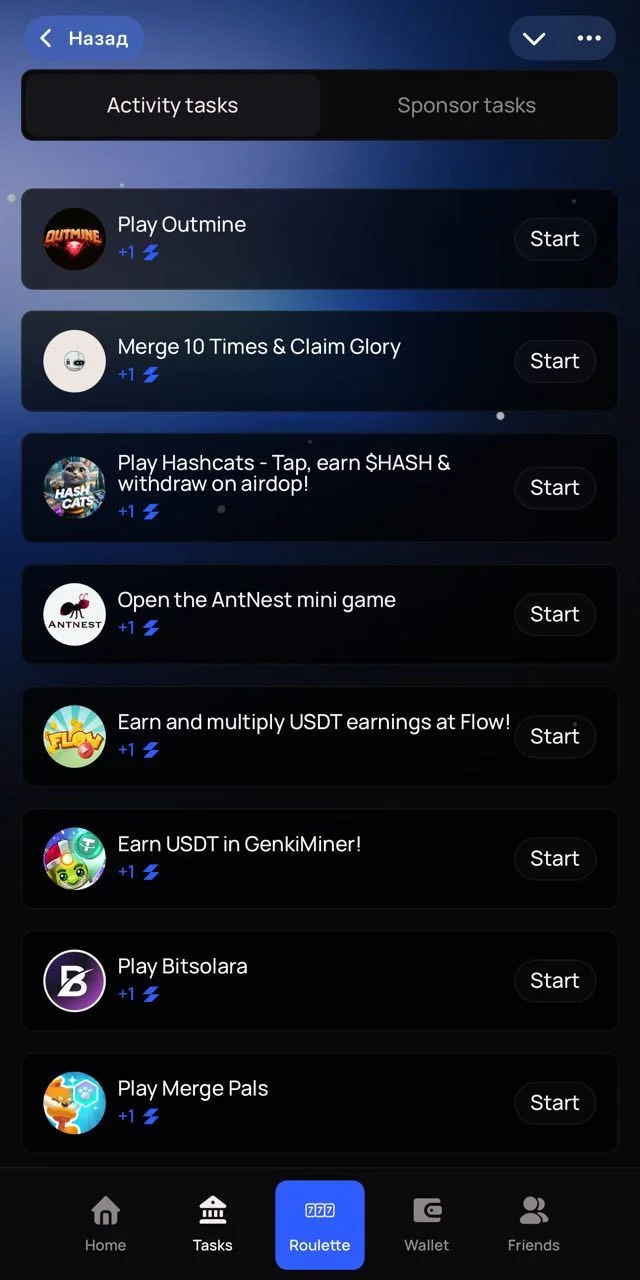
Task: Open the Tasks tab
Action: (x=212, y=1225)
